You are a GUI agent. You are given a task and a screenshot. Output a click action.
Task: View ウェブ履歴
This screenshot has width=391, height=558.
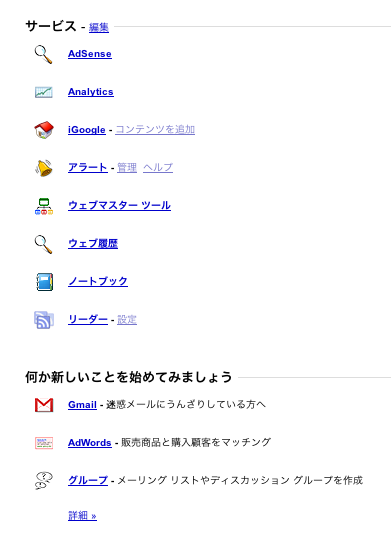(x=93, y=243)
